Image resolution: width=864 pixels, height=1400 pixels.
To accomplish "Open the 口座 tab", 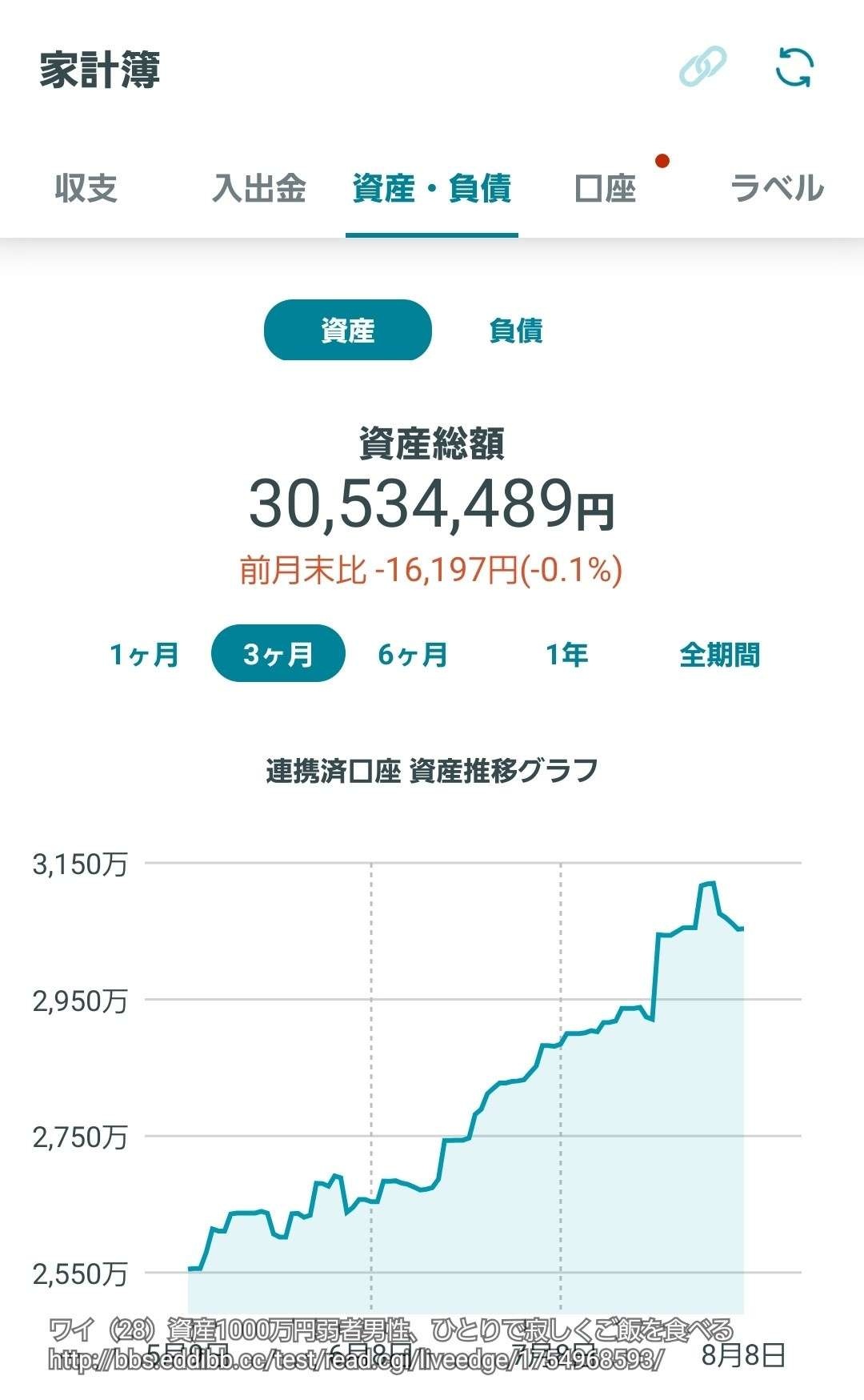I will tap(606, 189).
